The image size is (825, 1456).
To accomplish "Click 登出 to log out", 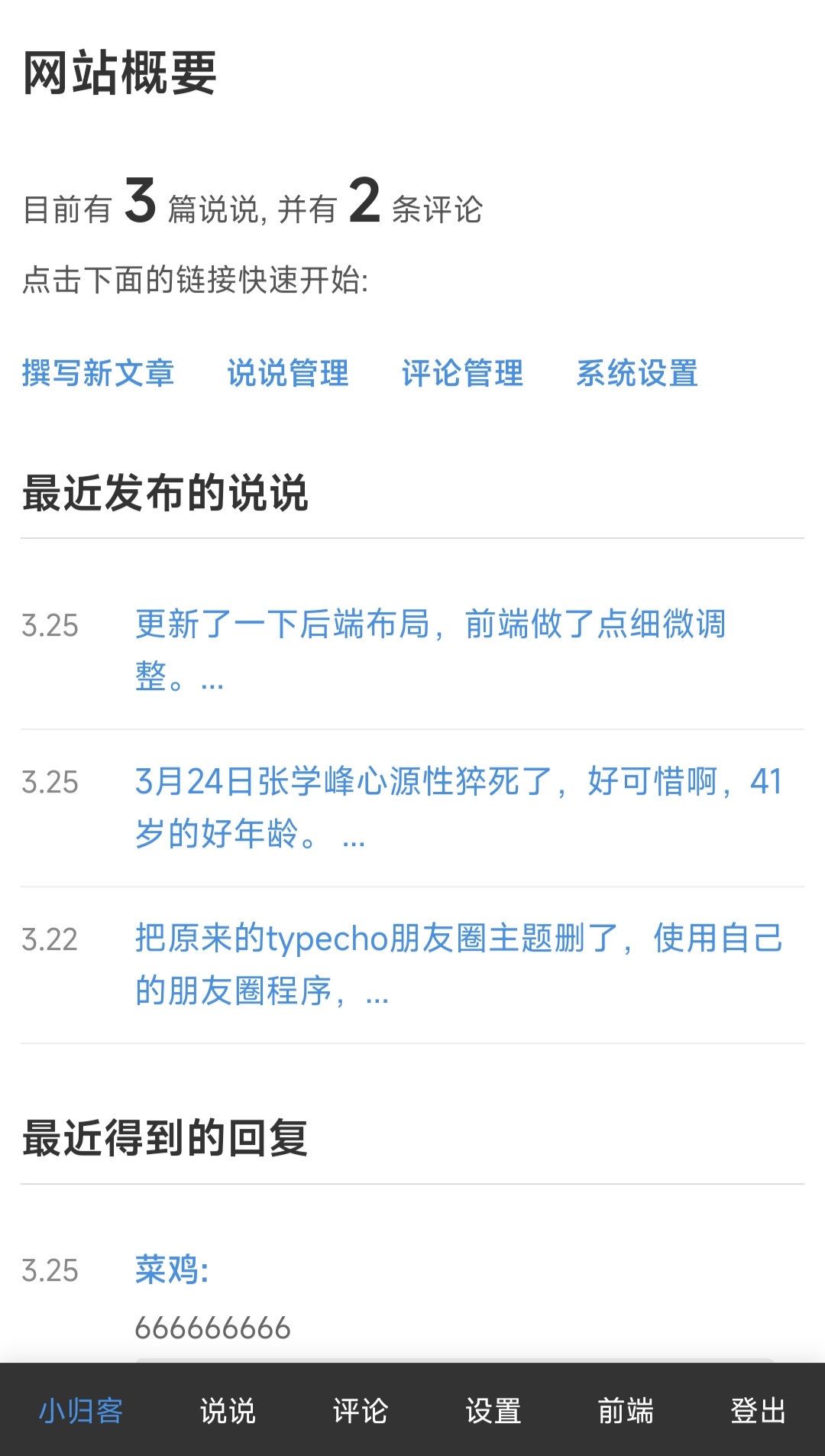I will click(756, 1412).
